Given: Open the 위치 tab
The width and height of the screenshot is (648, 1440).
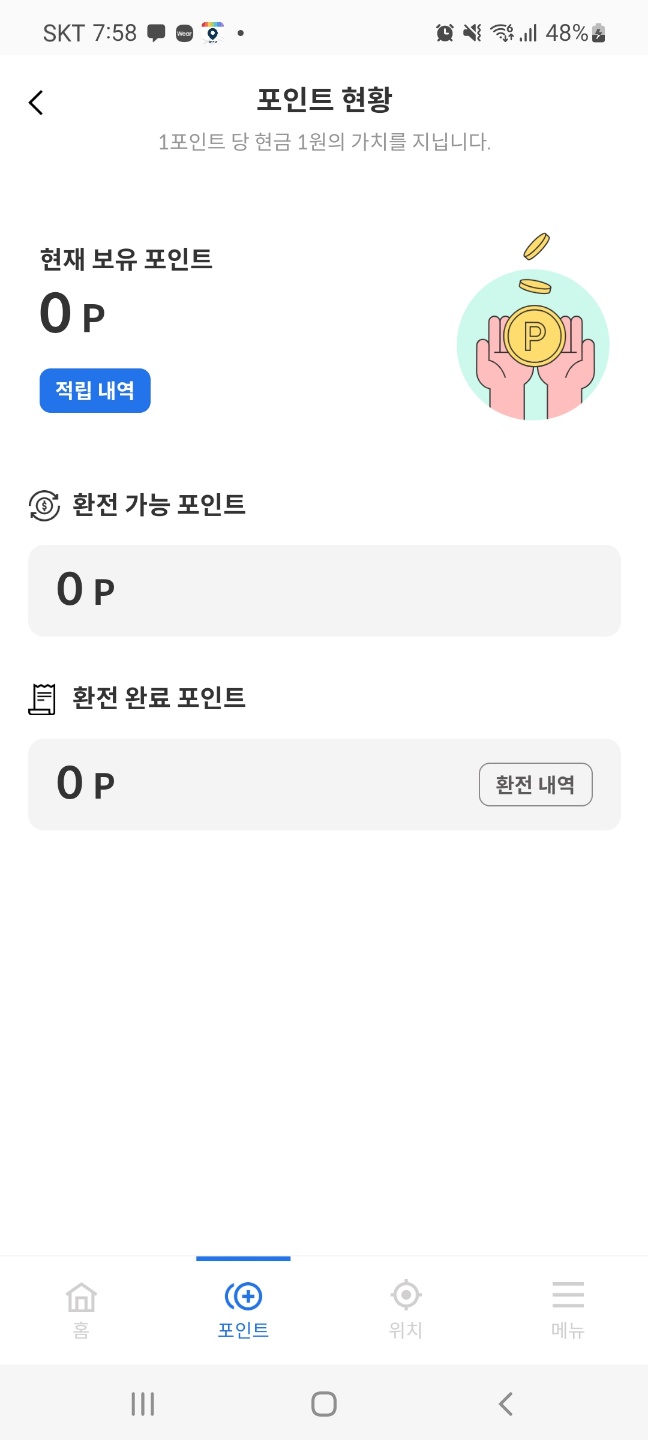Looking at the screenshot, I should tap(405, 1310).
